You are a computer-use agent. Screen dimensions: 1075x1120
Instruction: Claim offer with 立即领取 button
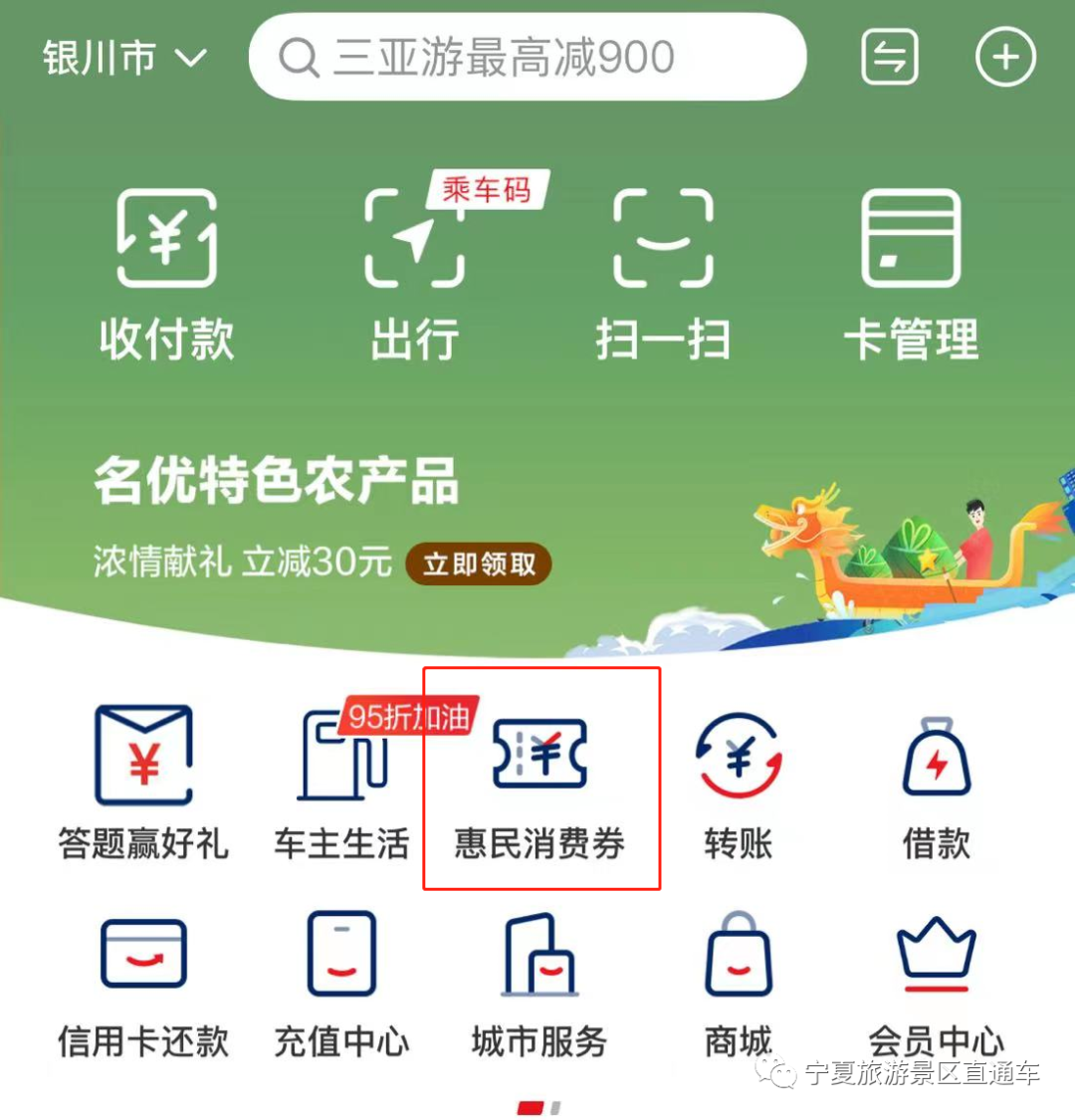pos(479,564)
